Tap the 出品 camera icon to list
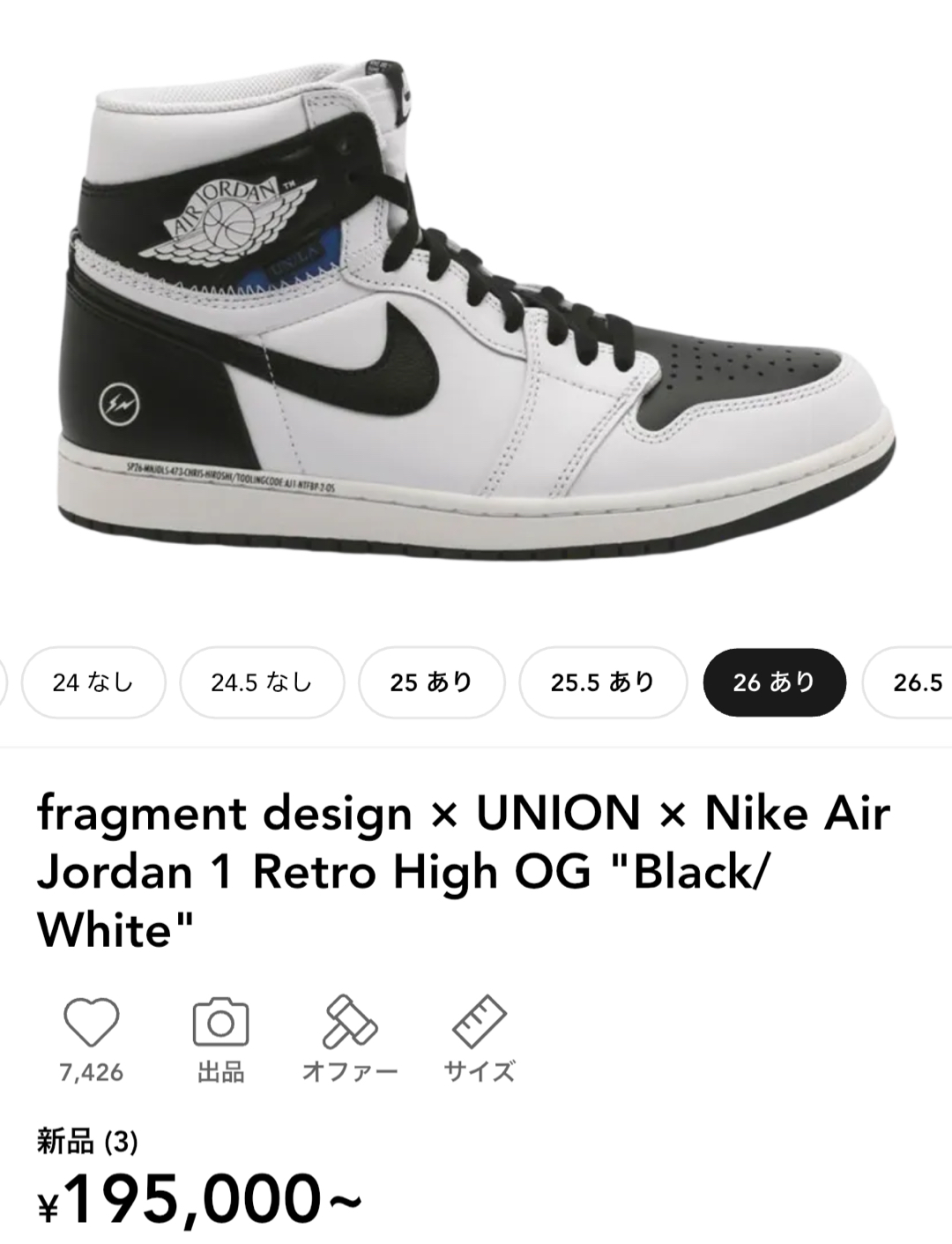 pos(220,1023)
